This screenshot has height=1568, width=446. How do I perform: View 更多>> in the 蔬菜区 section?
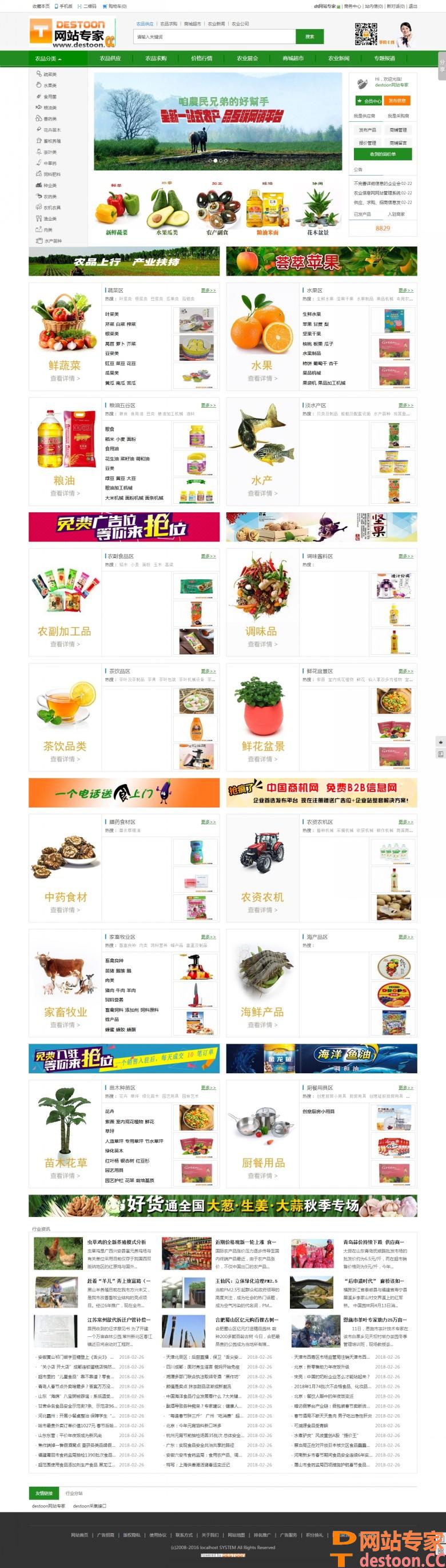tap(208, 290)
